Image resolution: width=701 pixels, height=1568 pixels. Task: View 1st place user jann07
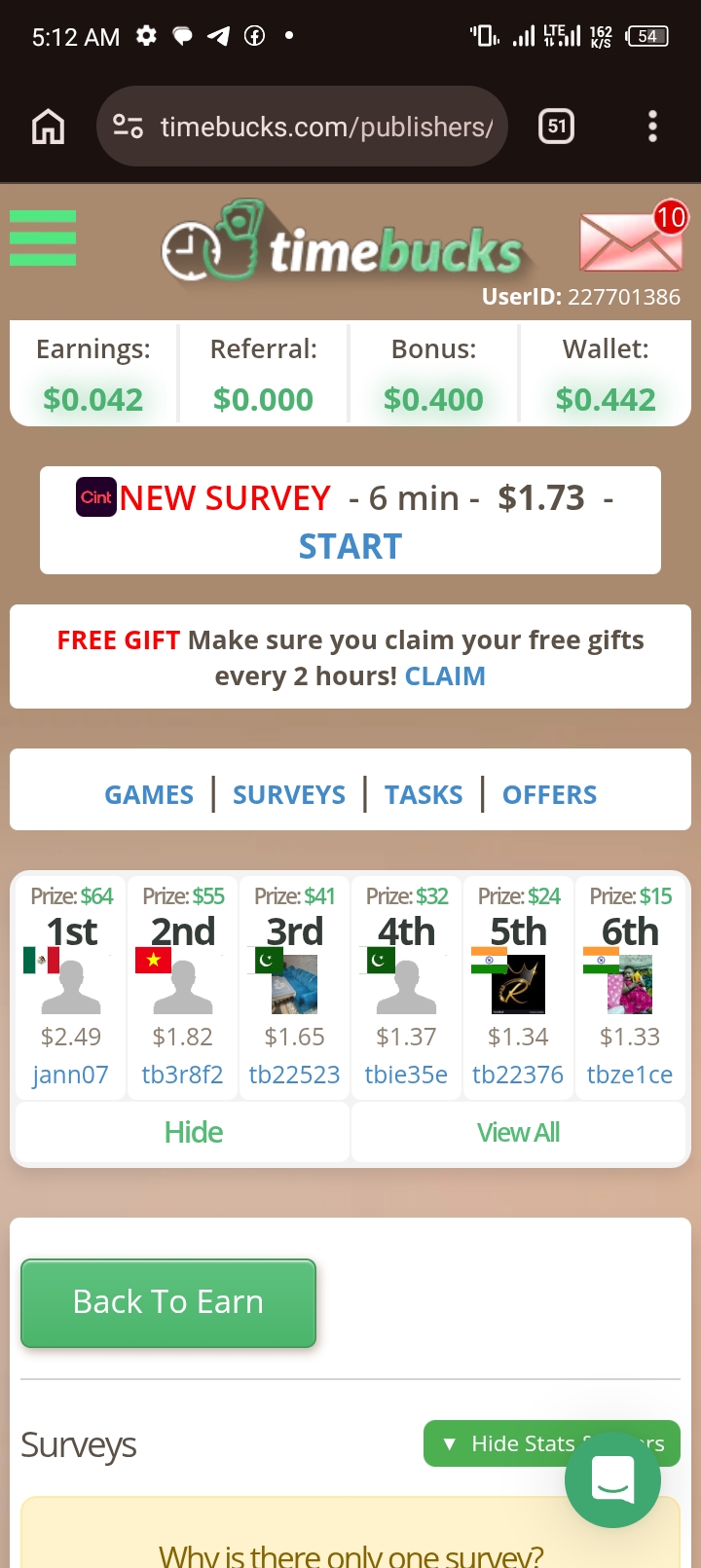[x=70, y=1075]
